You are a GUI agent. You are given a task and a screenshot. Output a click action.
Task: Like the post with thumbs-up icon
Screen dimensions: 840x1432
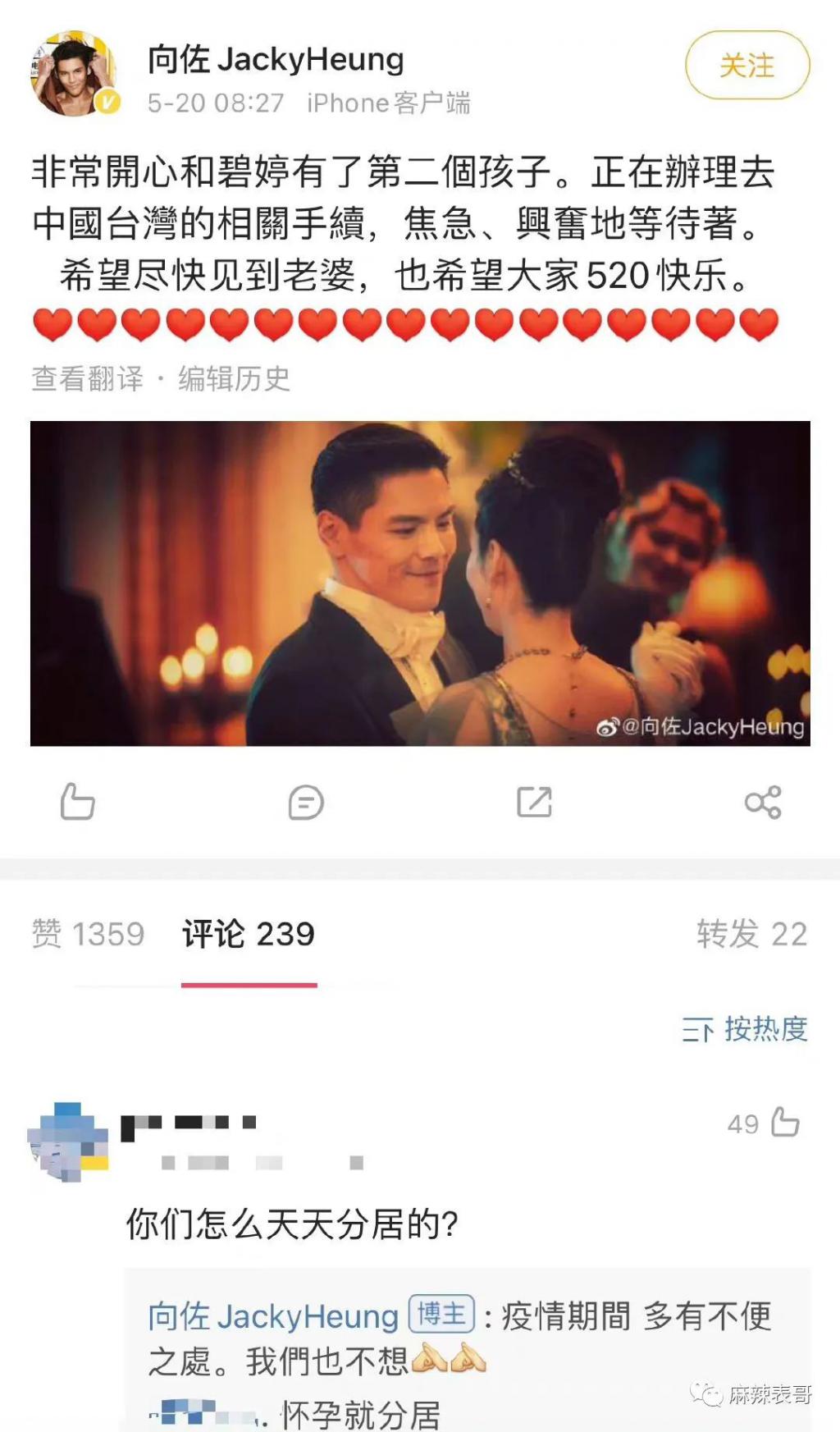tap(78, 802)
